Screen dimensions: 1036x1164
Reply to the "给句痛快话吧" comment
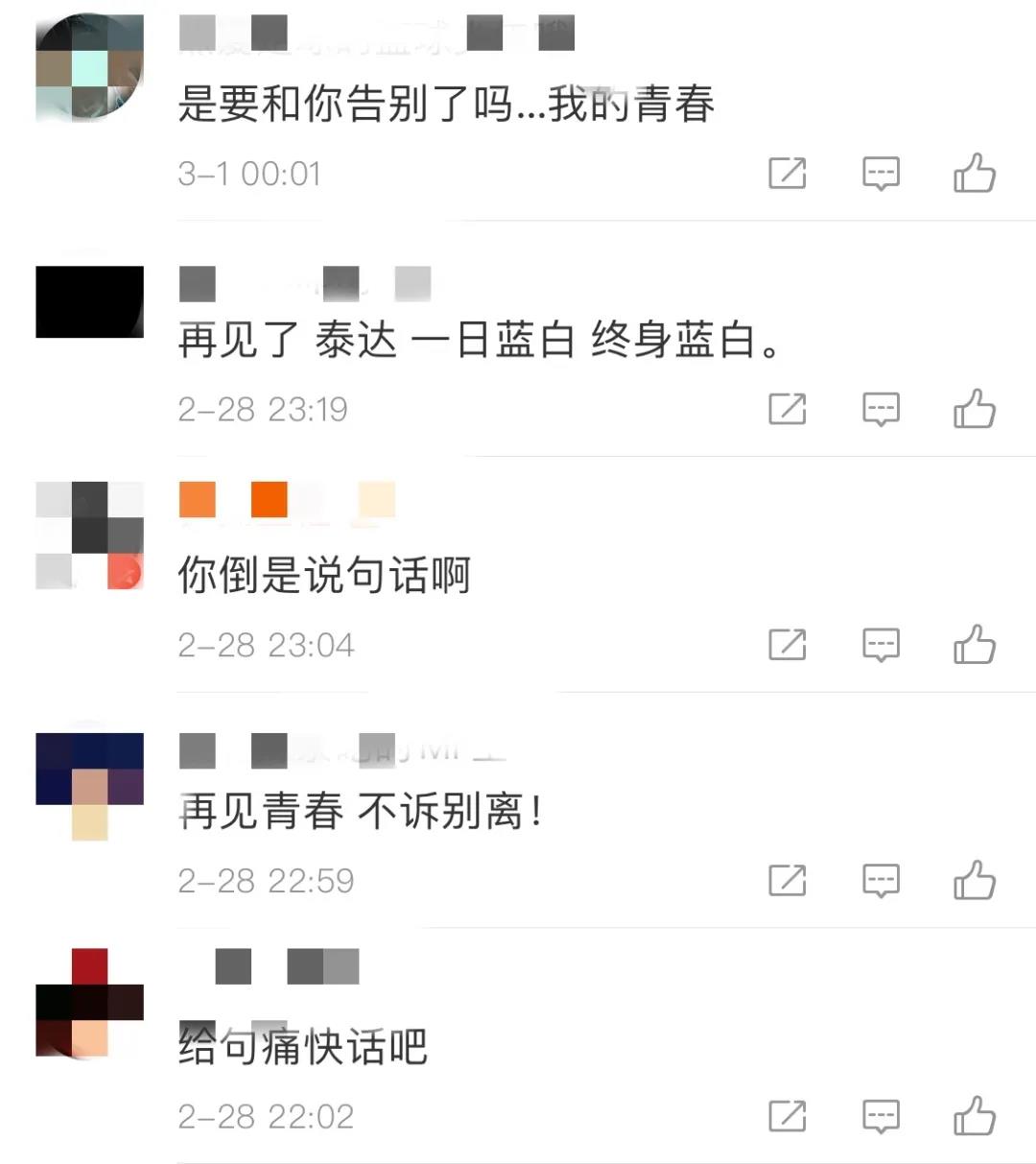[881, 1116]
